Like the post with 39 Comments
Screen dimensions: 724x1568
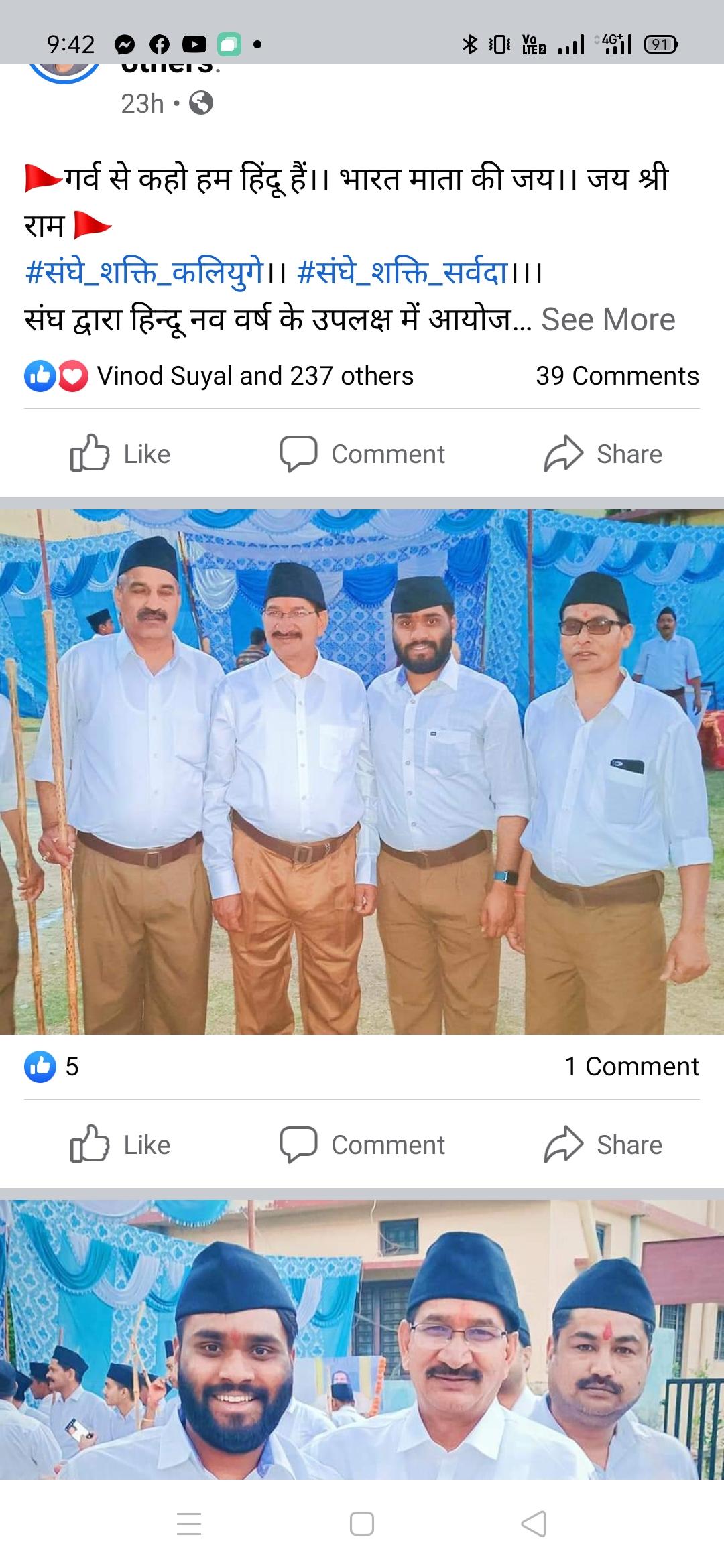click(121, 454)
